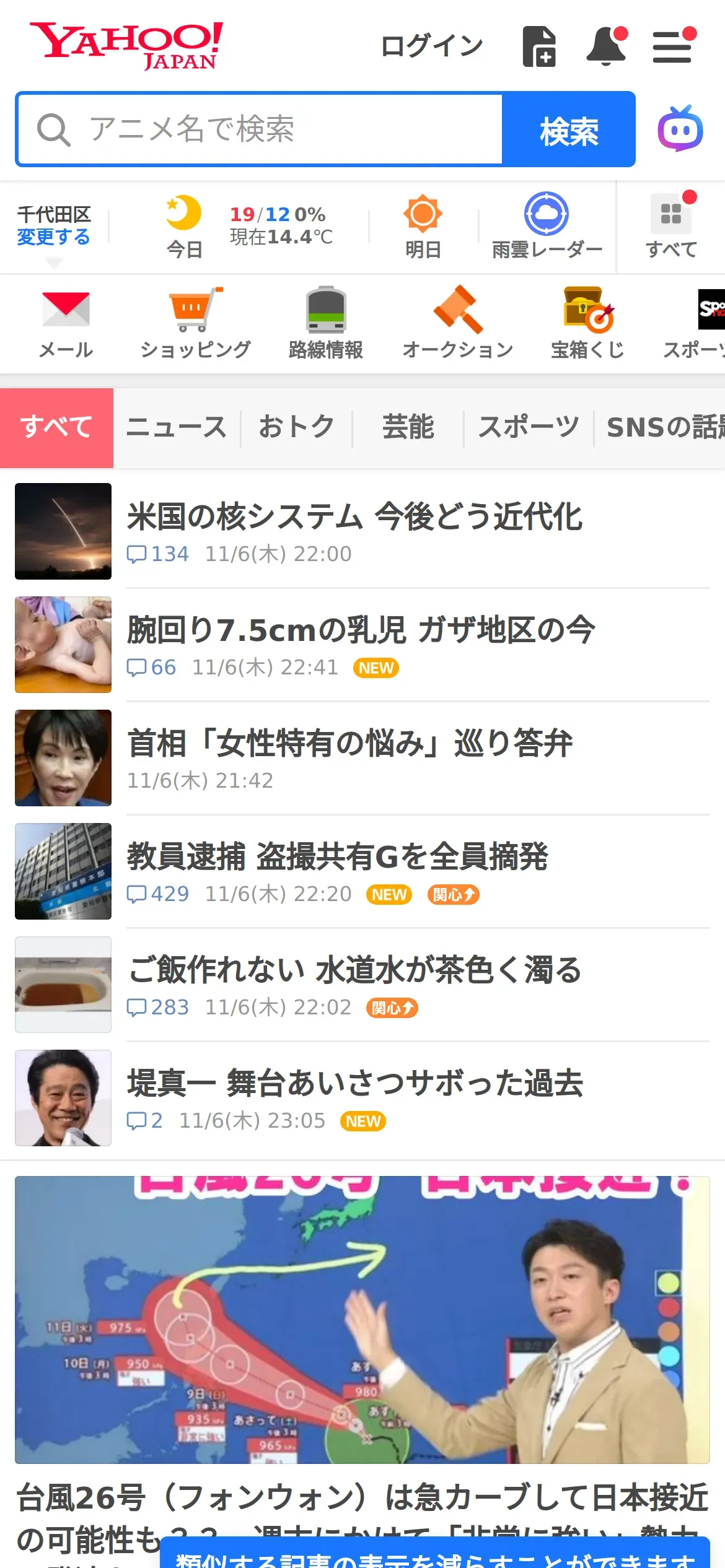Open 路線情報 transit info
725x1568 pixels.
tap(326, 323)
